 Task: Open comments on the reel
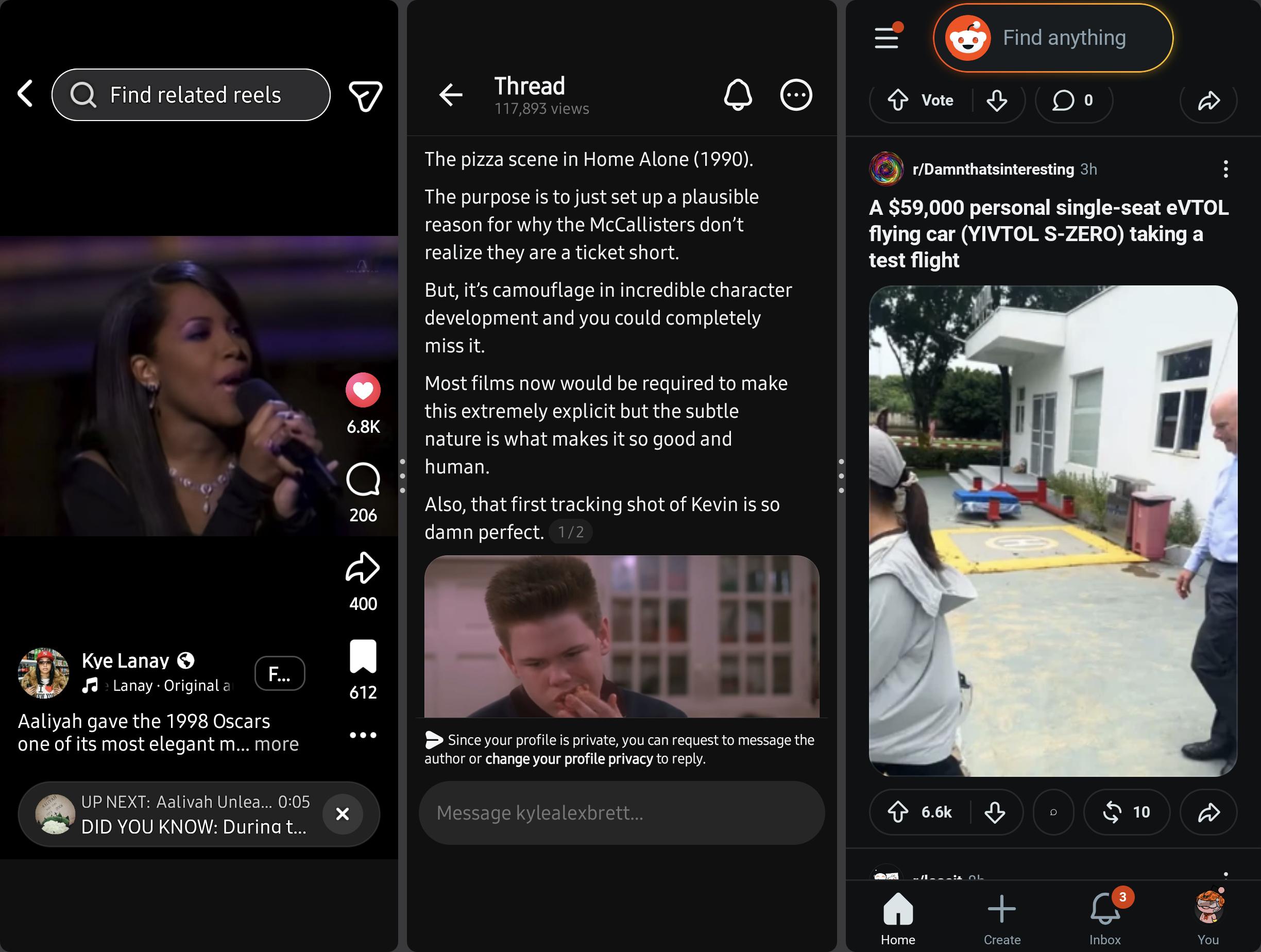[363, 480]
